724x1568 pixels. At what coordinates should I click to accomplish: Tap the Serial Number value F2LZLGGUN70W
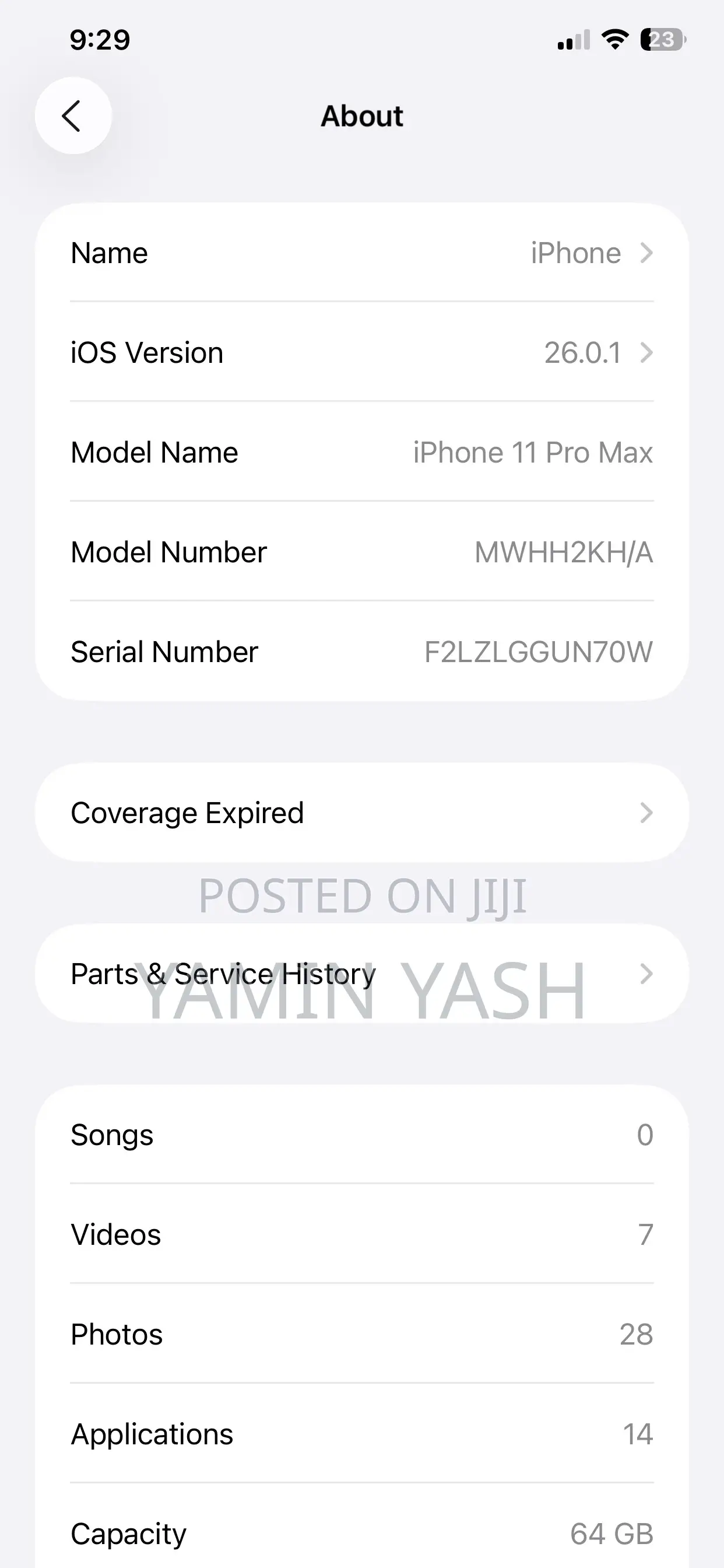click(x=539, y=652)
